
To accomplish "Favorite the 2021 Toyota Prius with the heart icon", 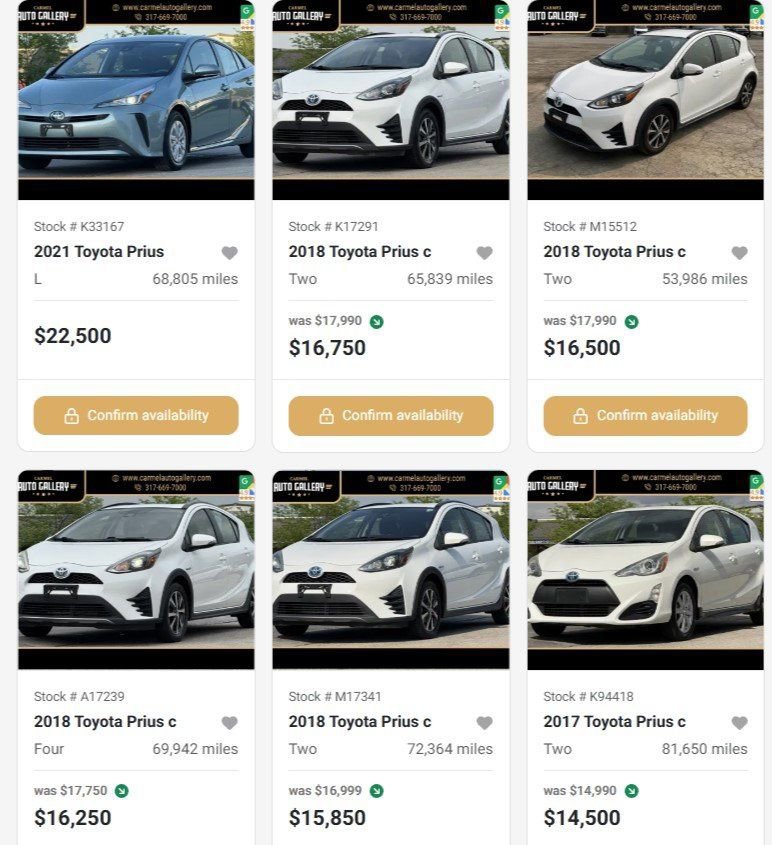I will click(x=231, y=253).
